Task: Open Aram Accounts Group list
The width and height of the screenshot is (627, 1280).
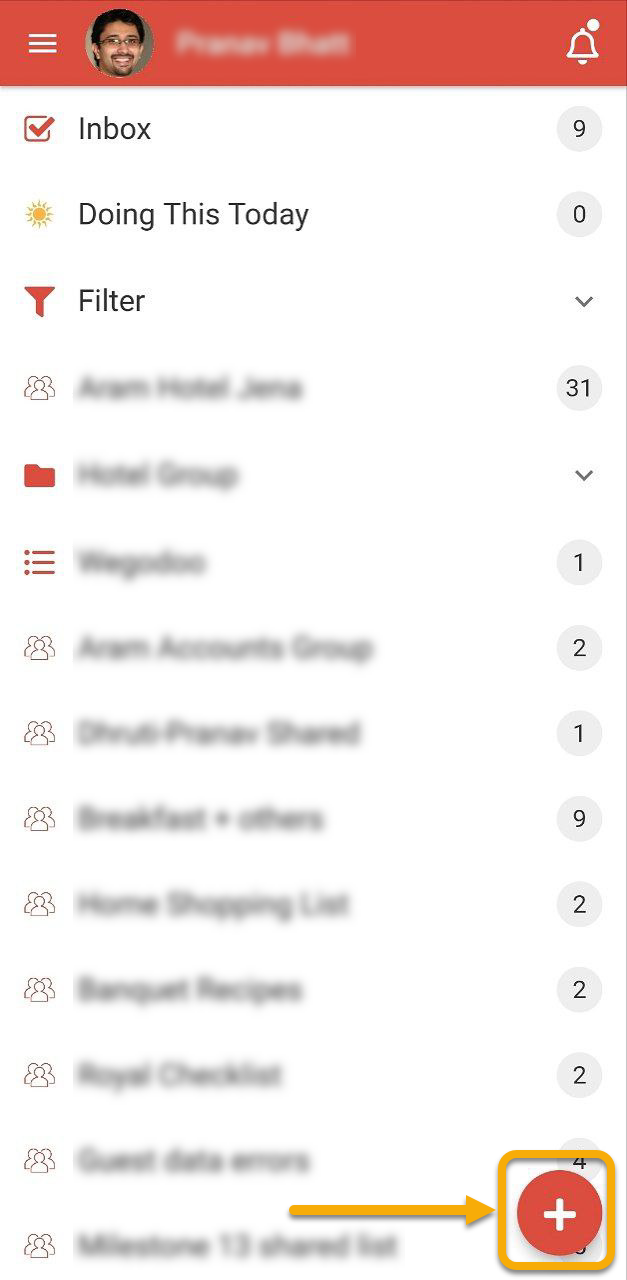Action: [225, 648]
